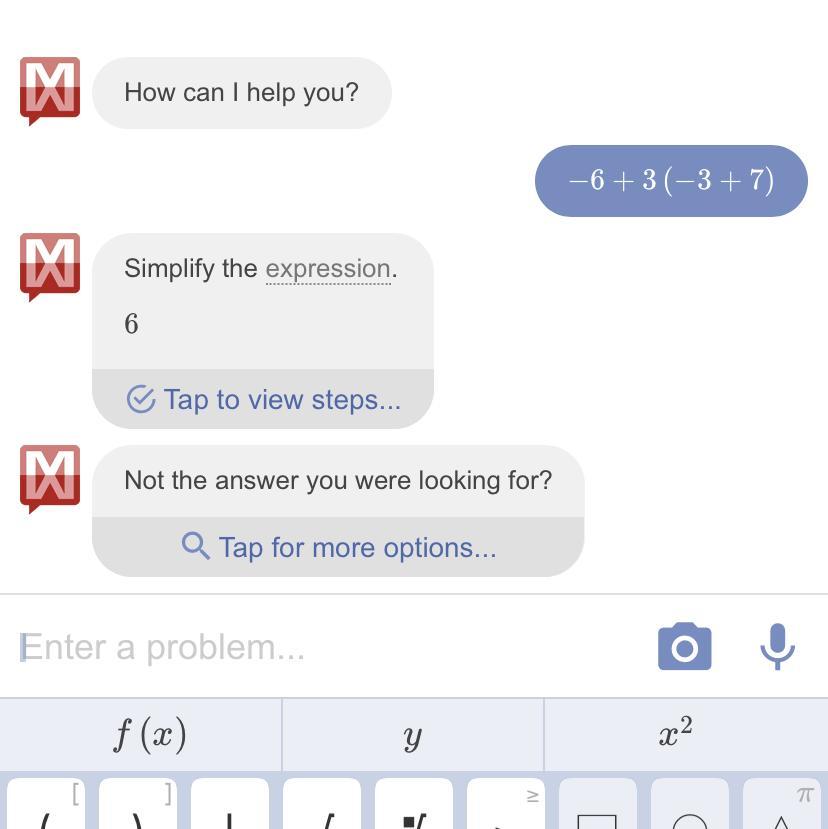Insert the f(x) function key
The width and height of the screenshot is (828, 829).
pos(149,735)
